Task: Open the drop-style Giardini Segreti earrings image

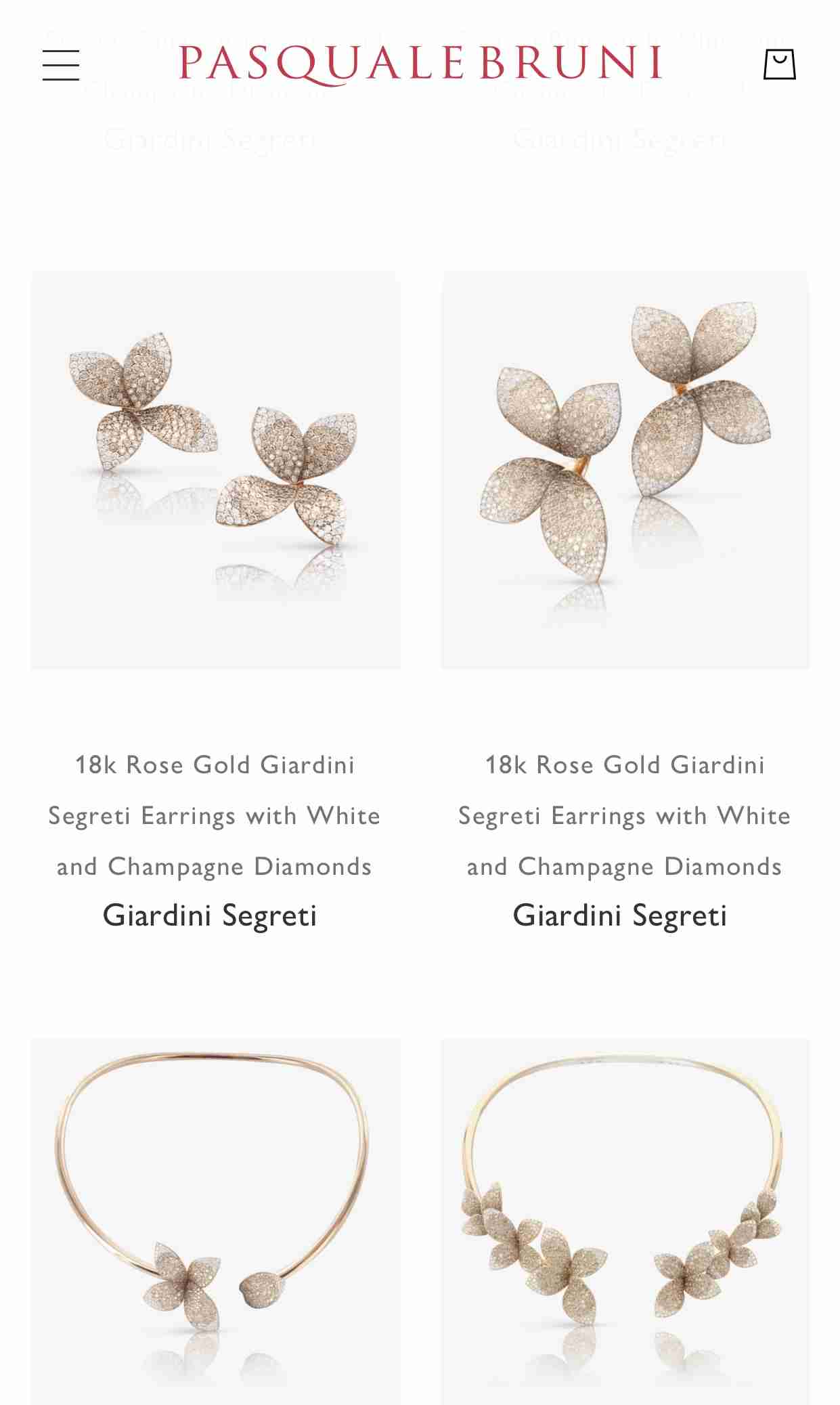Action: click(625, 470)
